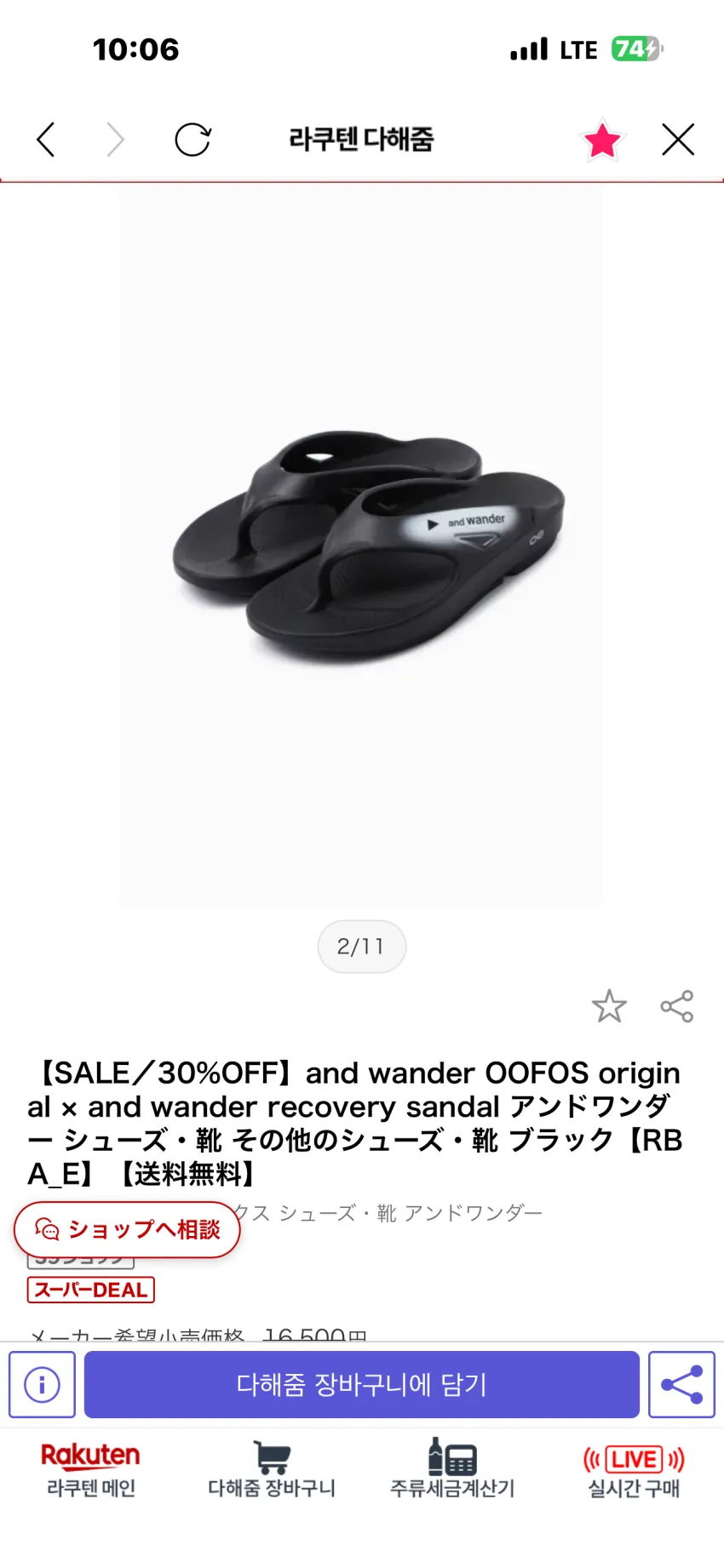Screen dimensions: 724x1568
Task: Reload the current page
Action: tap(192, 140)
